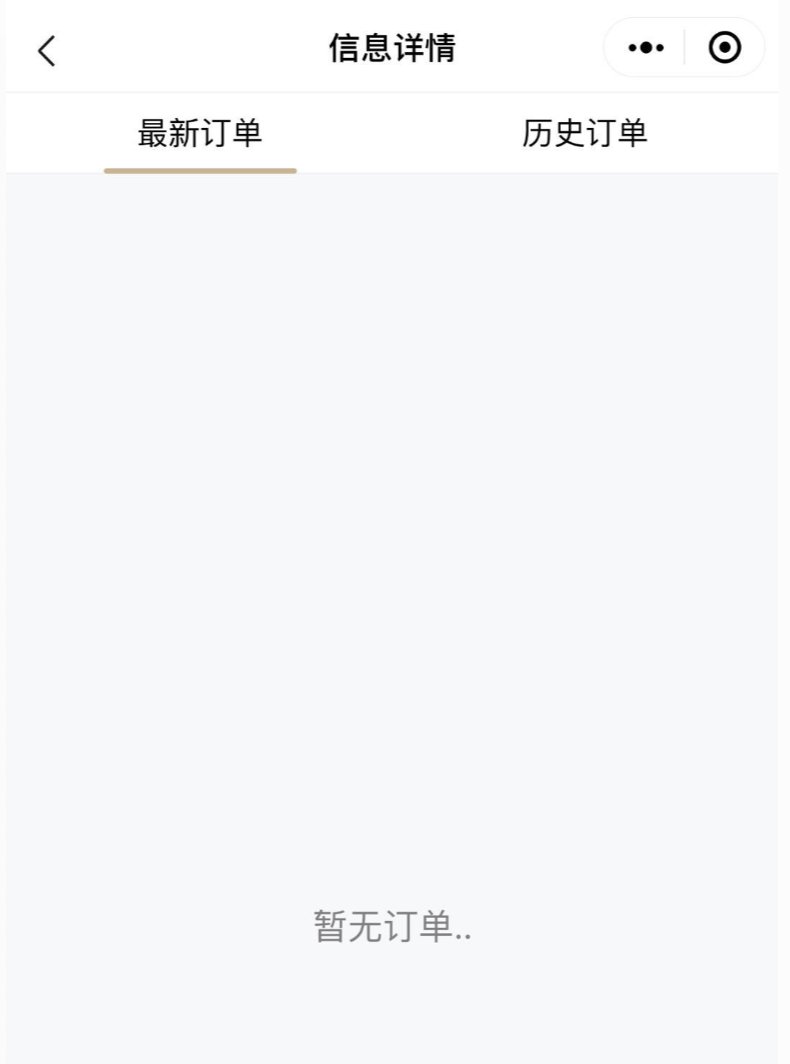Switch to the 历史订单 tab
This screenshot has height=1064, width=790.
585,133
